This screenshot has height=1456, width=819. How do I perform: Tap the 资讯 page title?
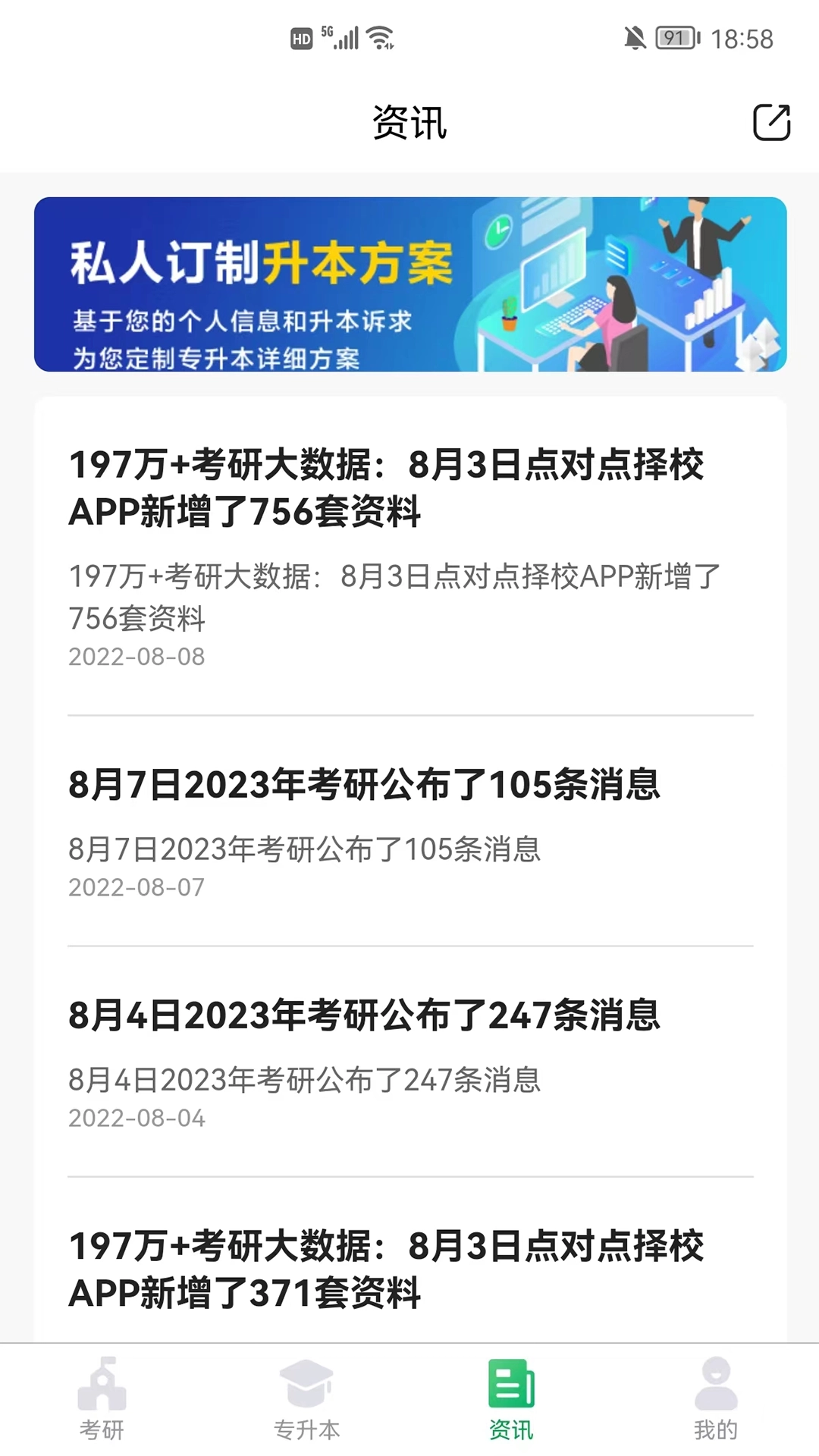[x=409, y=121]
